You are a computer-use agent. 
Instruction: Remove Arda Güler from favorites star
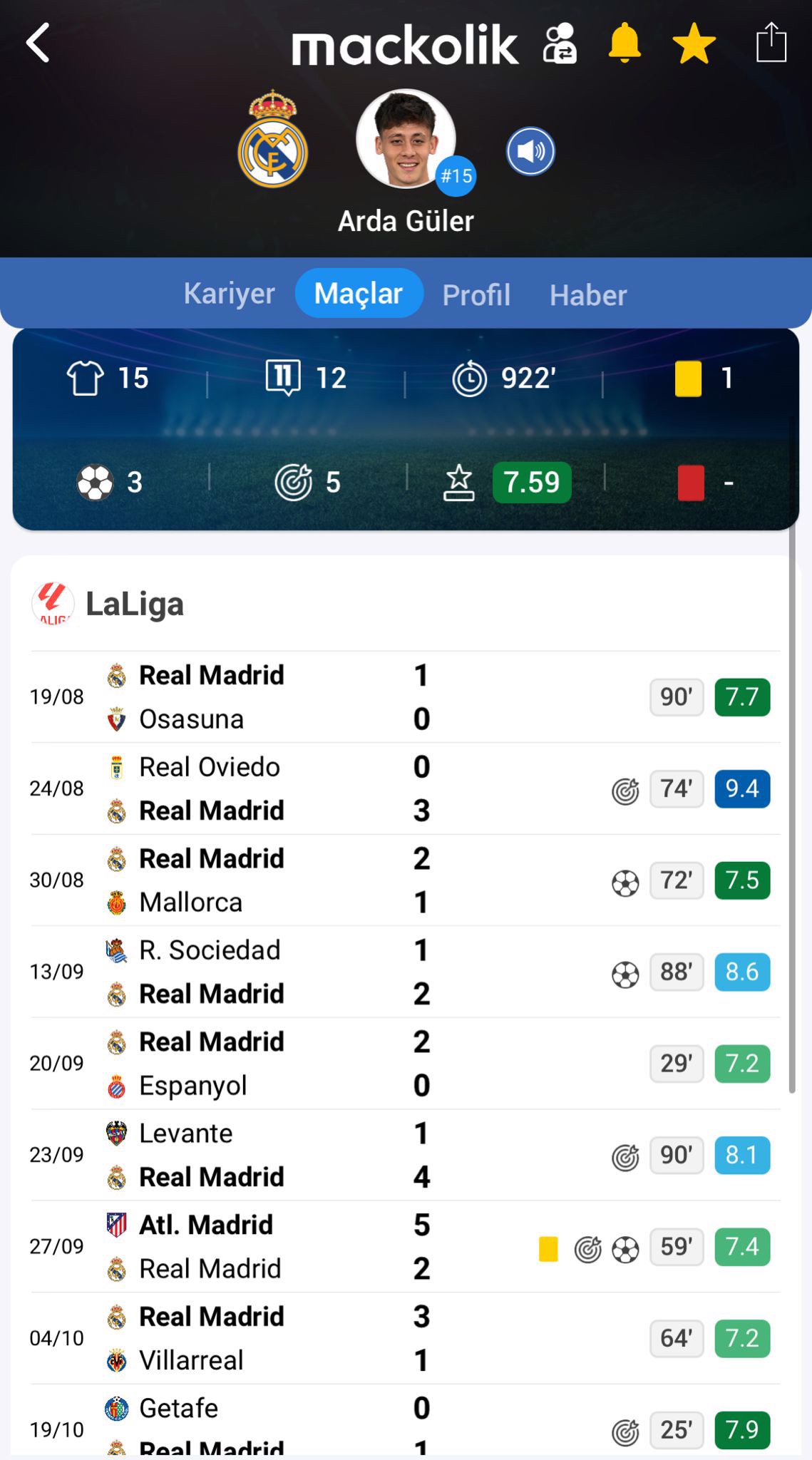click(694, 44)
